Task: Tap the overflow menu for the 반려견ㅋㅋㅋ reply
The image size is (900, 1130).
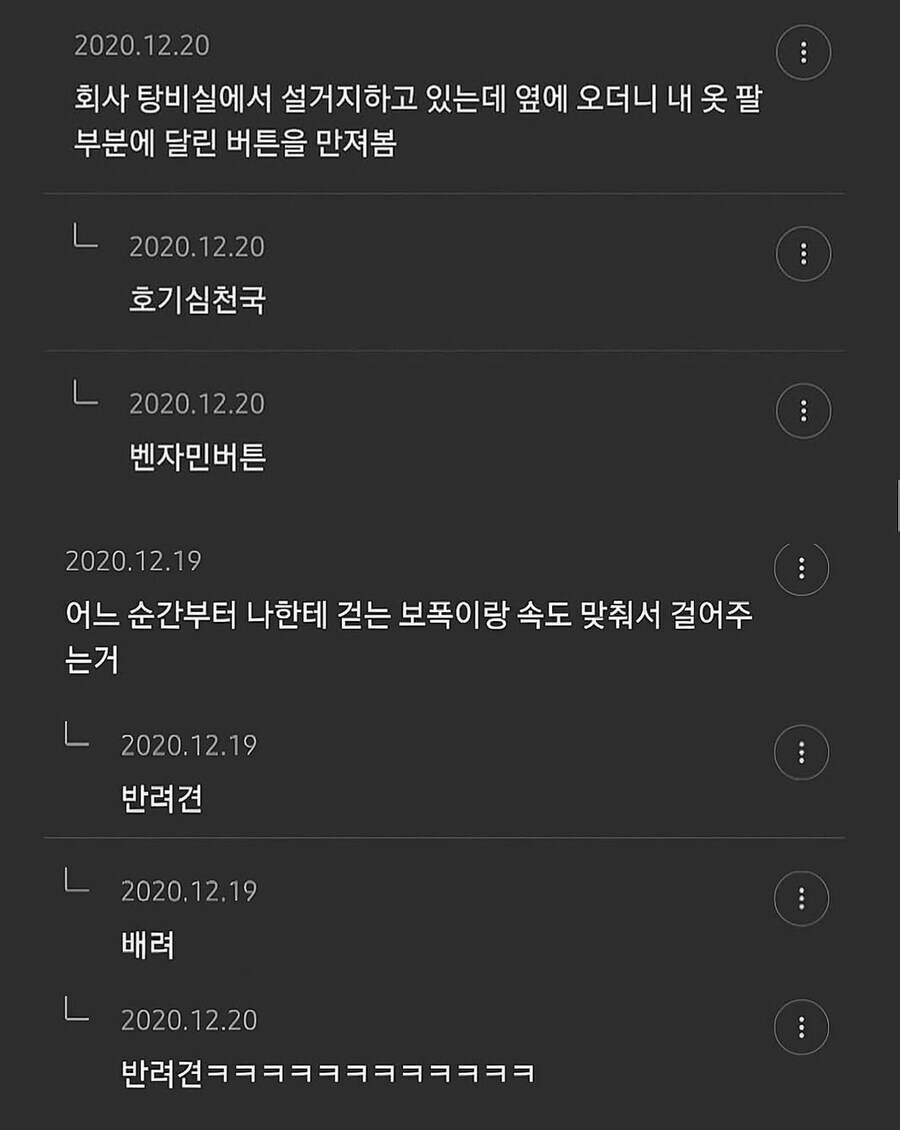Action: [x=801, y=1027]
